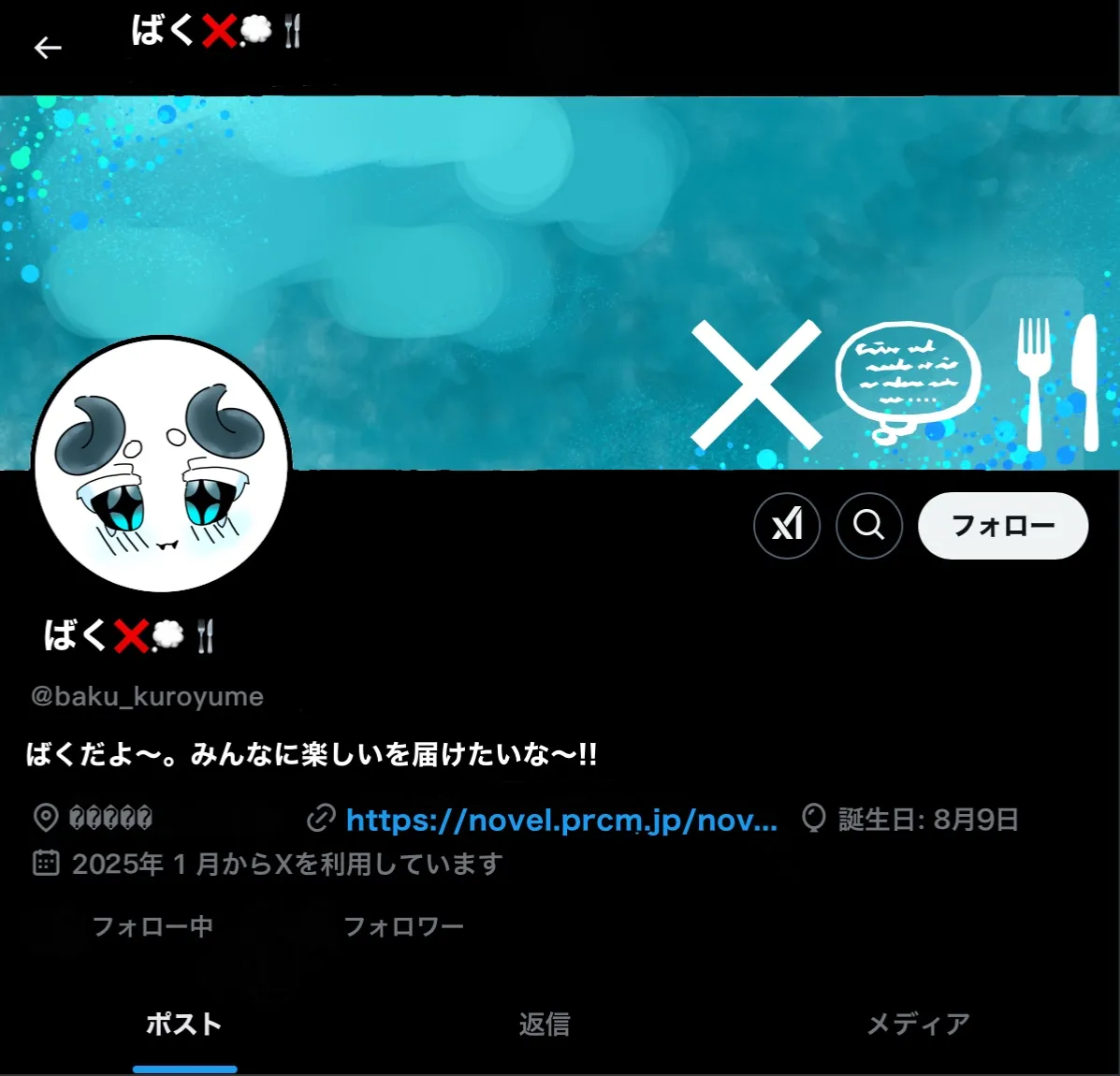Switch to the 返信 tab
Screen dimensions: 1120x1076
point(545,1024)
